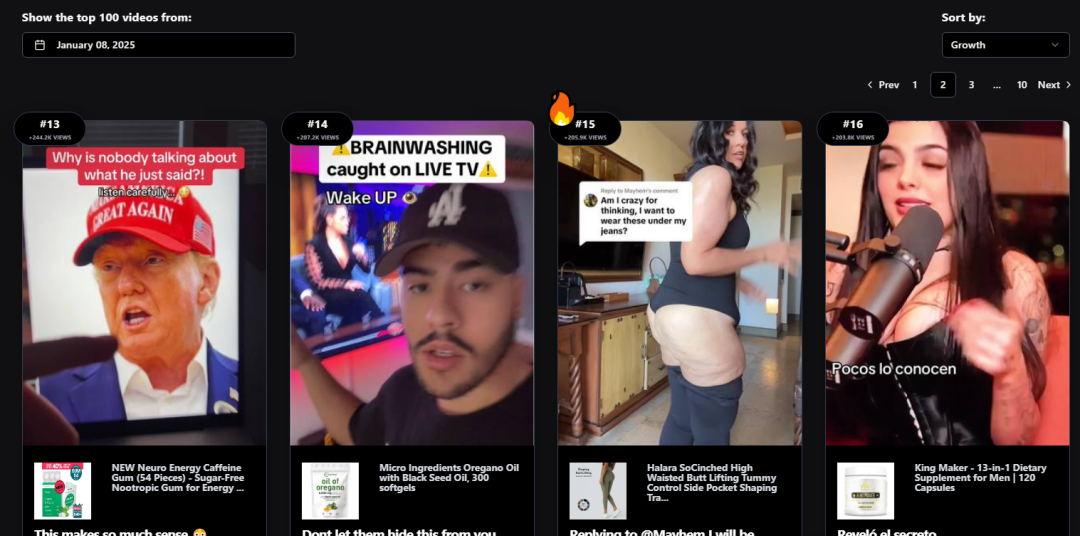Select page 3 in pagination
1080x536 pixels.
point(971,85)
